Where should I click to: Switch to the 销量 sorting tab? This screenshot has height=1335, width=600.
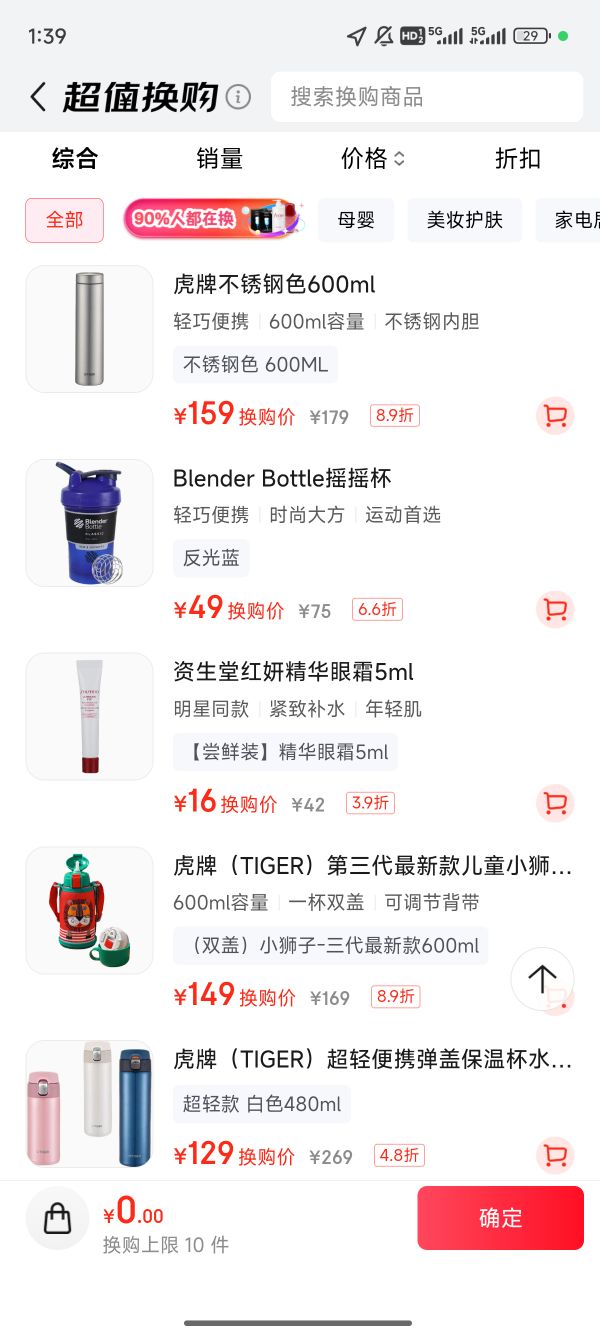coord(220,158)
